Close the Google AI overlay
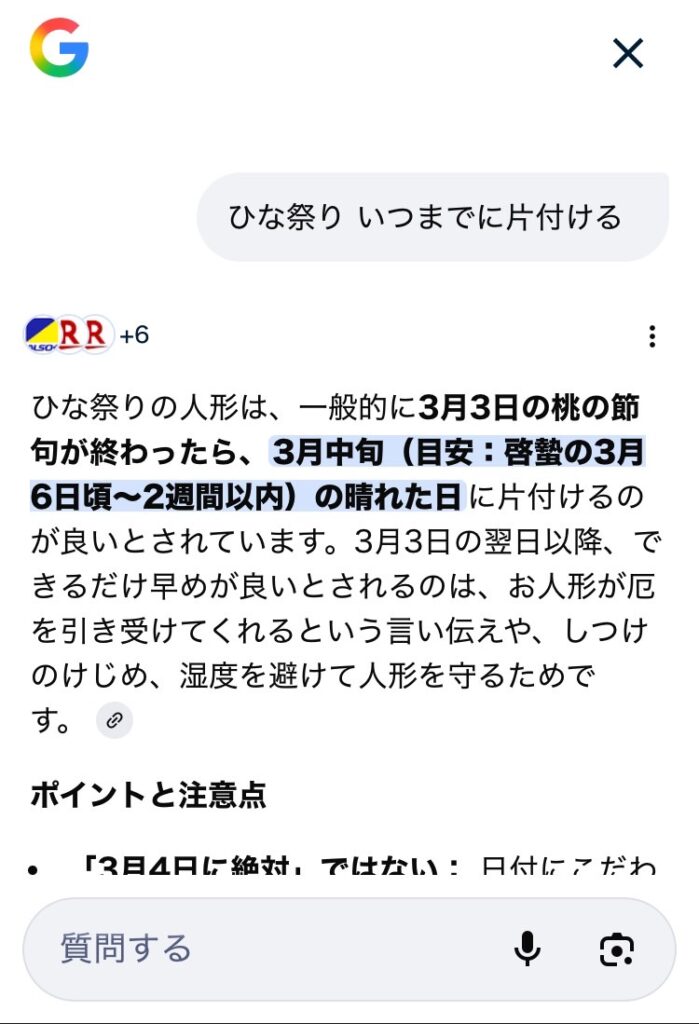Viewport: 699px width, 1024px height. 627,53
